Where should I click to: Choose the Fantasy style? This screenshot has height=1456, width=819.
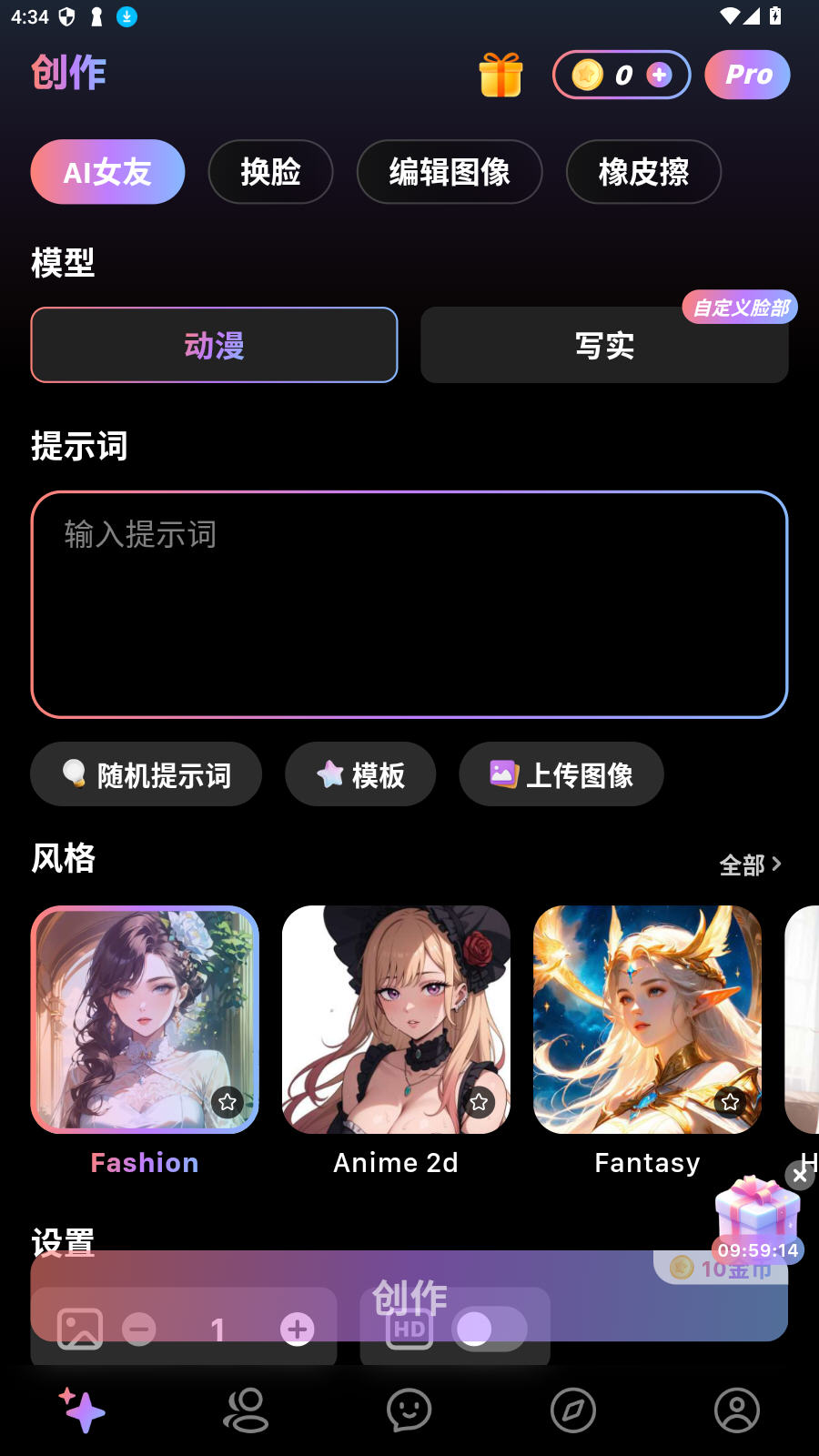(647, 1019)
